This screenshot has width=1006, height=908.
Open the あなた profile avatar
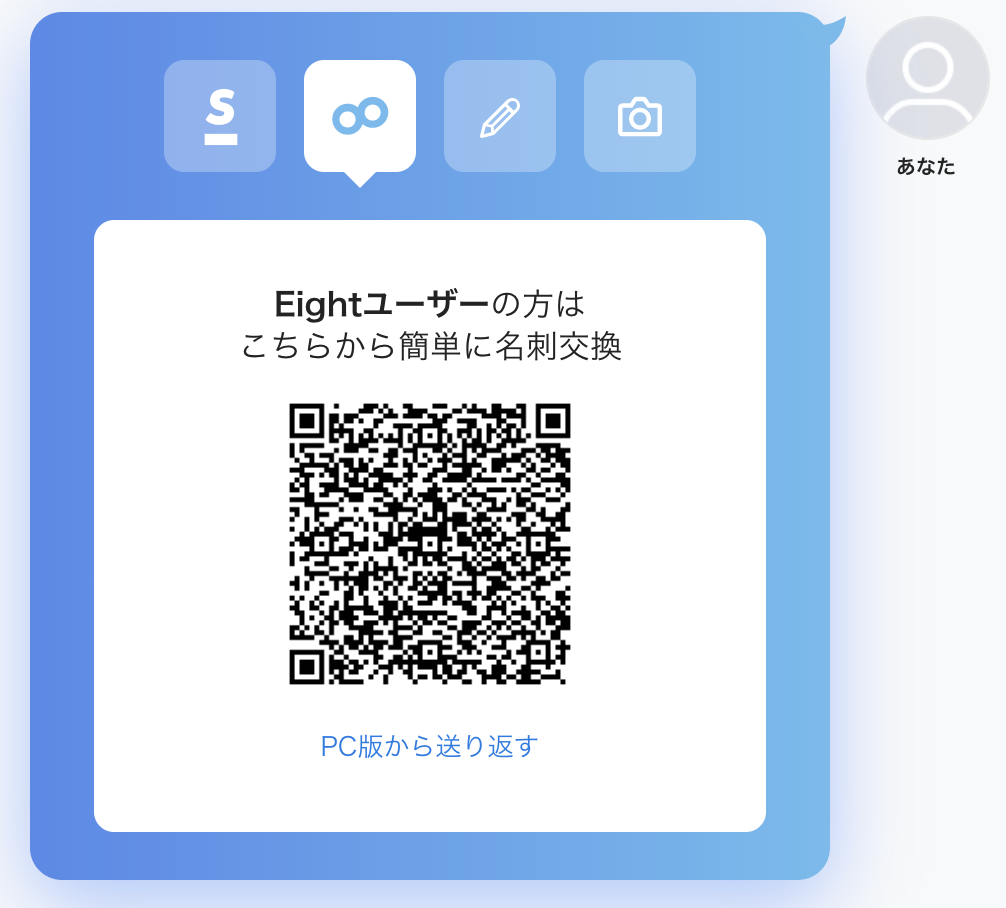coord(927,79)
